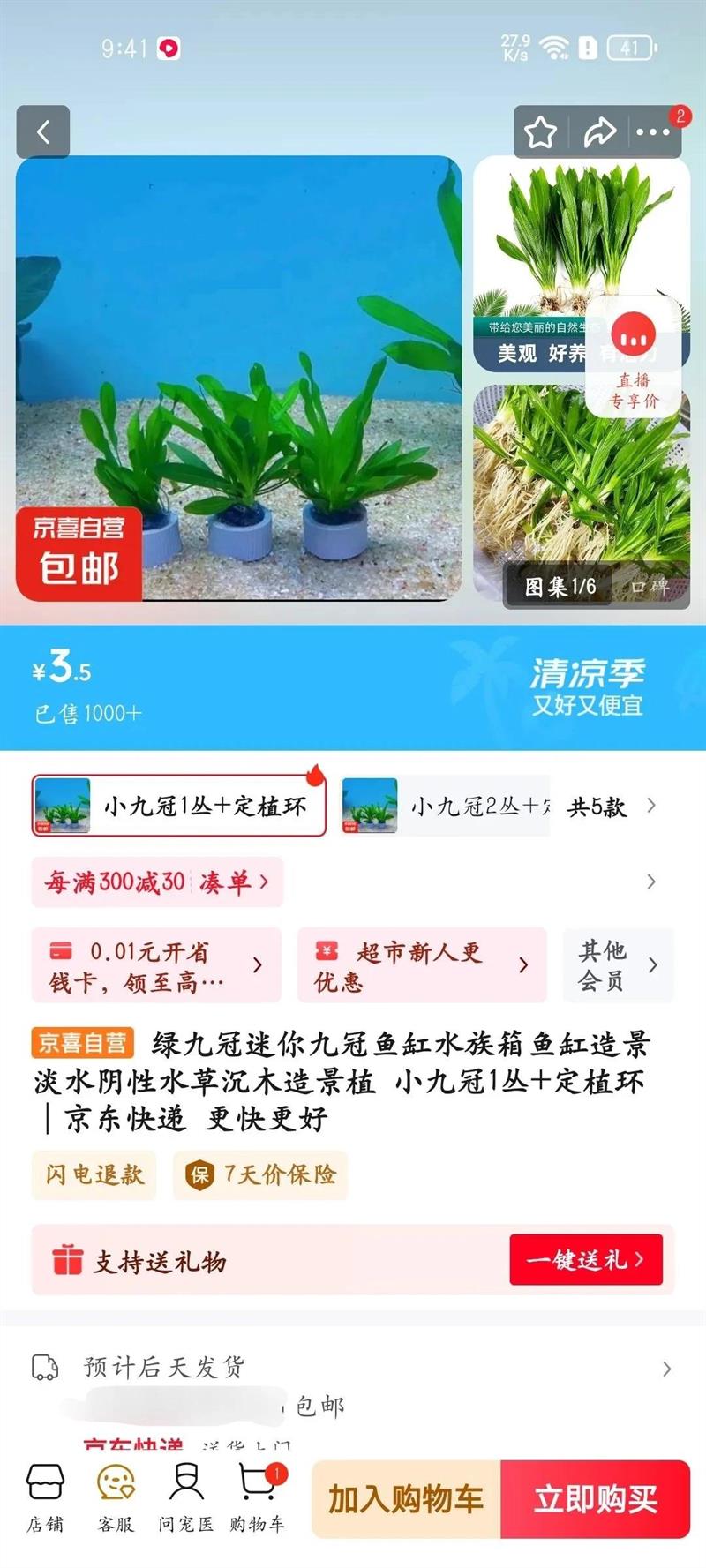Open 预计后天发货 delivery details
This screenshot has width=706, height=1568.
353,1368
